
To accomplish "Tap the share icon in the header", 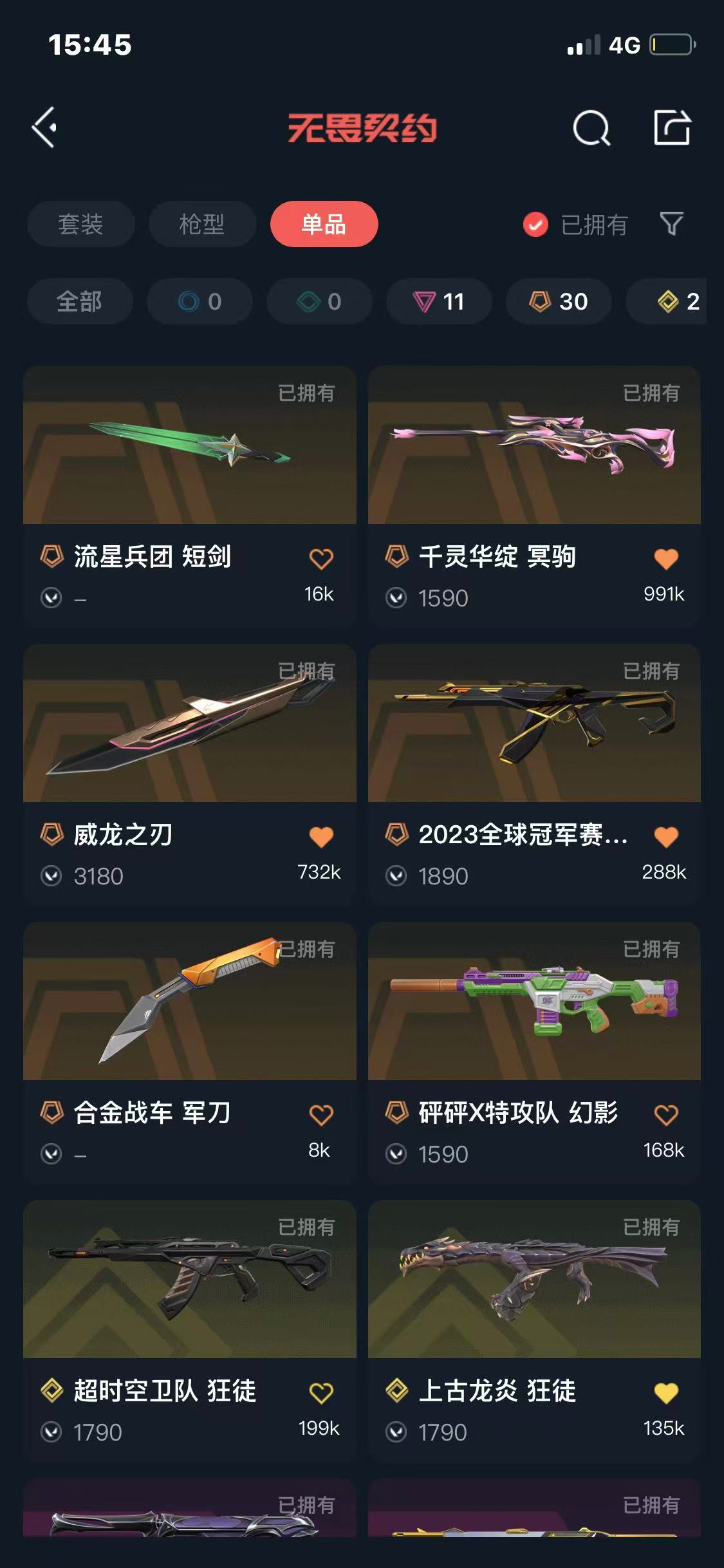I will pyautogui.click(x=672, y=127).
